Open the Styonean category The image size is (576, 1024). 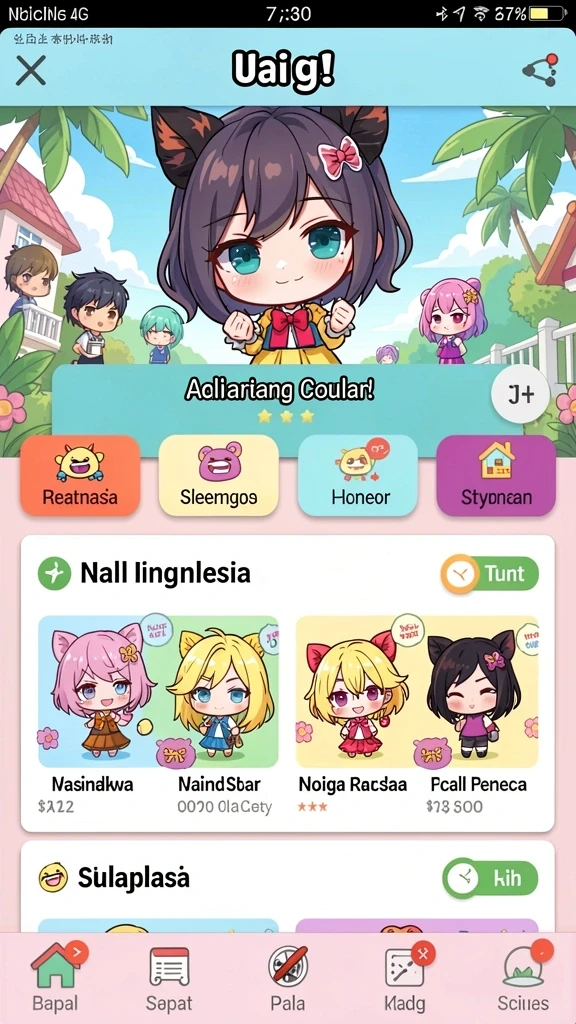[496, 476]
